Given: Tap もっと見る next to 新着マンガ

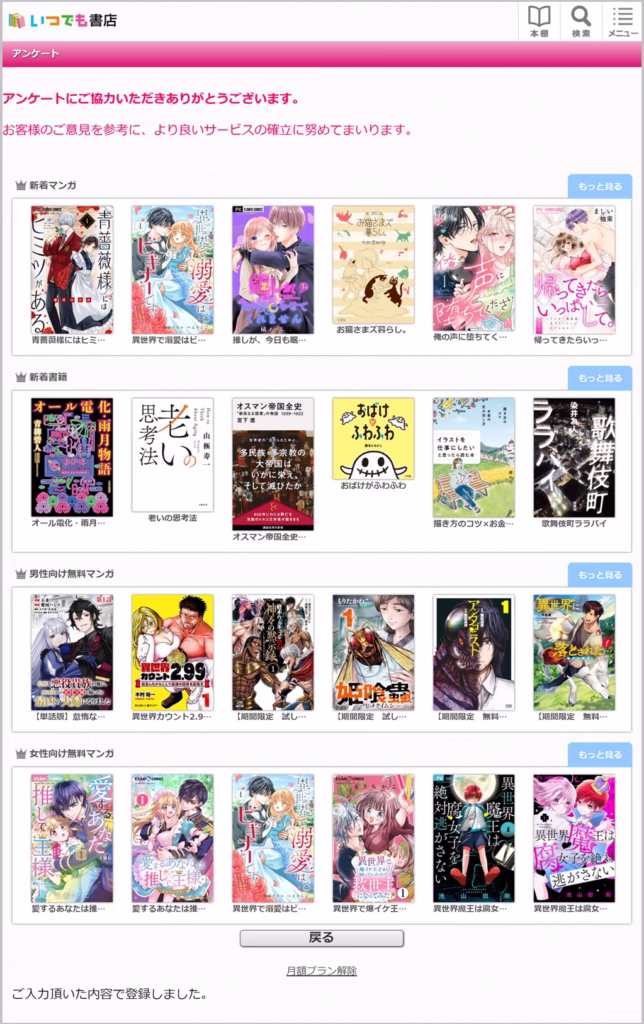Looking at the screenshot, I should coord(600,186).
